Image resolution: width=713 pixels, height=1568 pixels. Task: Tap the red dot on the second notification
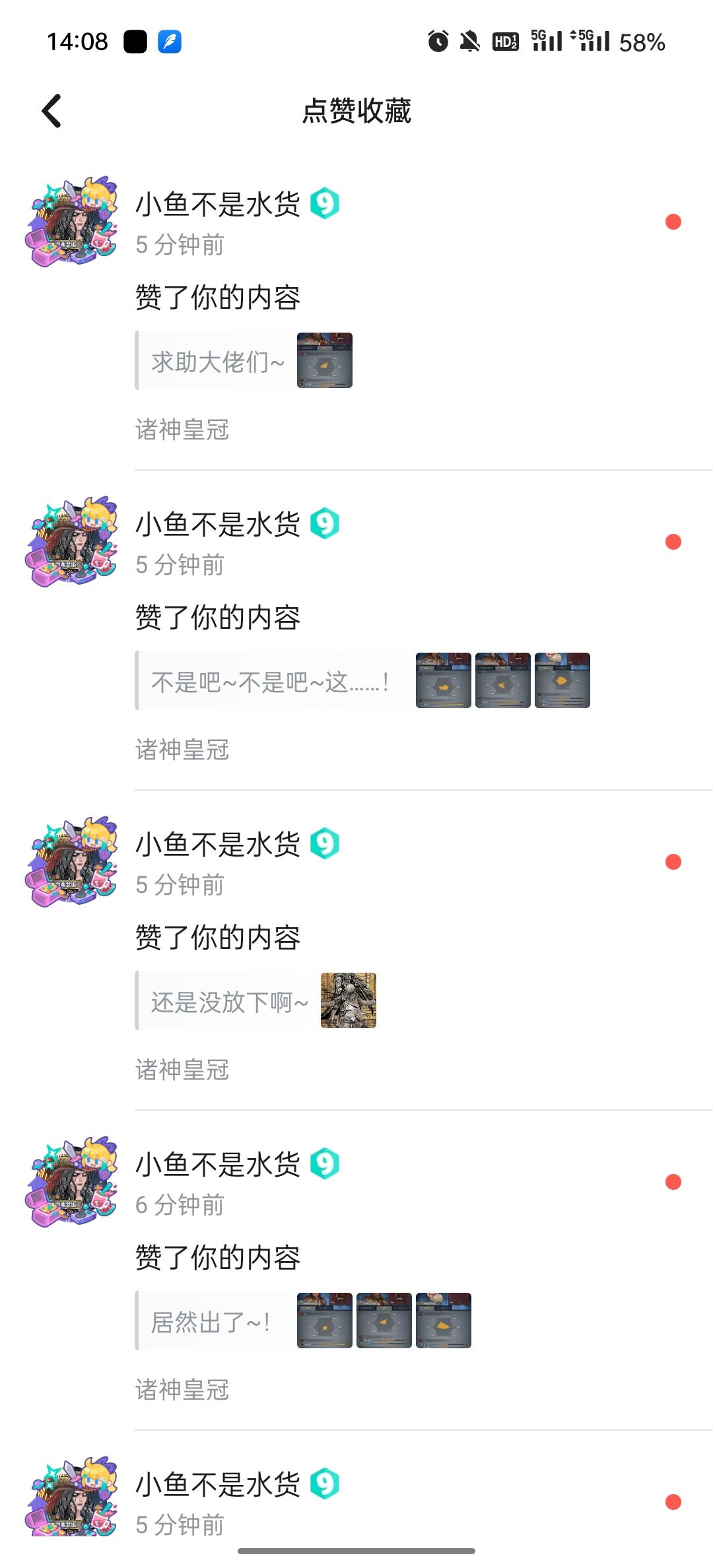coord(673,542)
